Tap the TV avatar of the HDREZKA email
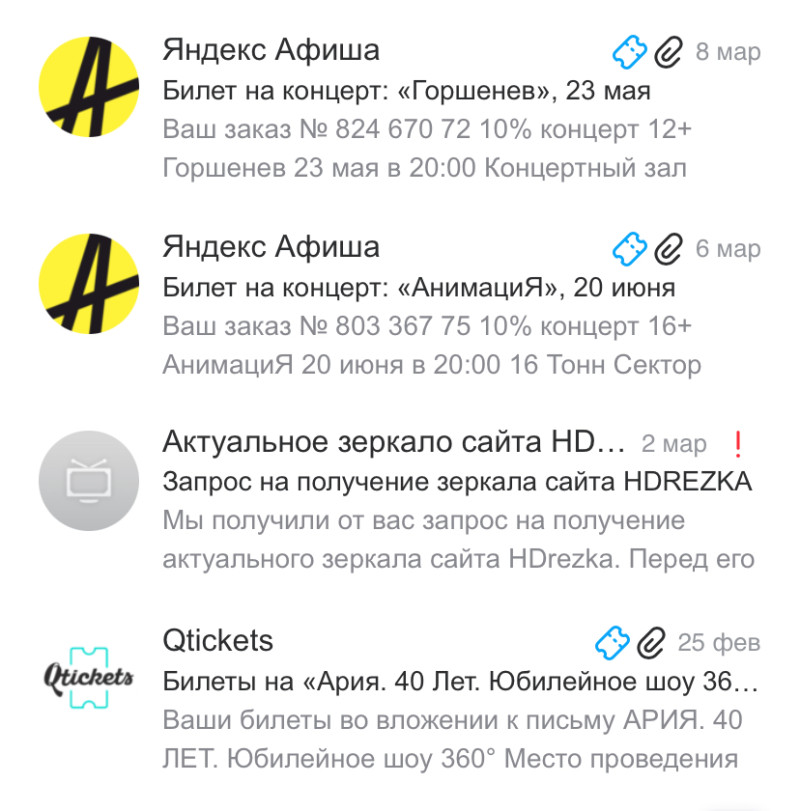 click(x=87, y=482)
